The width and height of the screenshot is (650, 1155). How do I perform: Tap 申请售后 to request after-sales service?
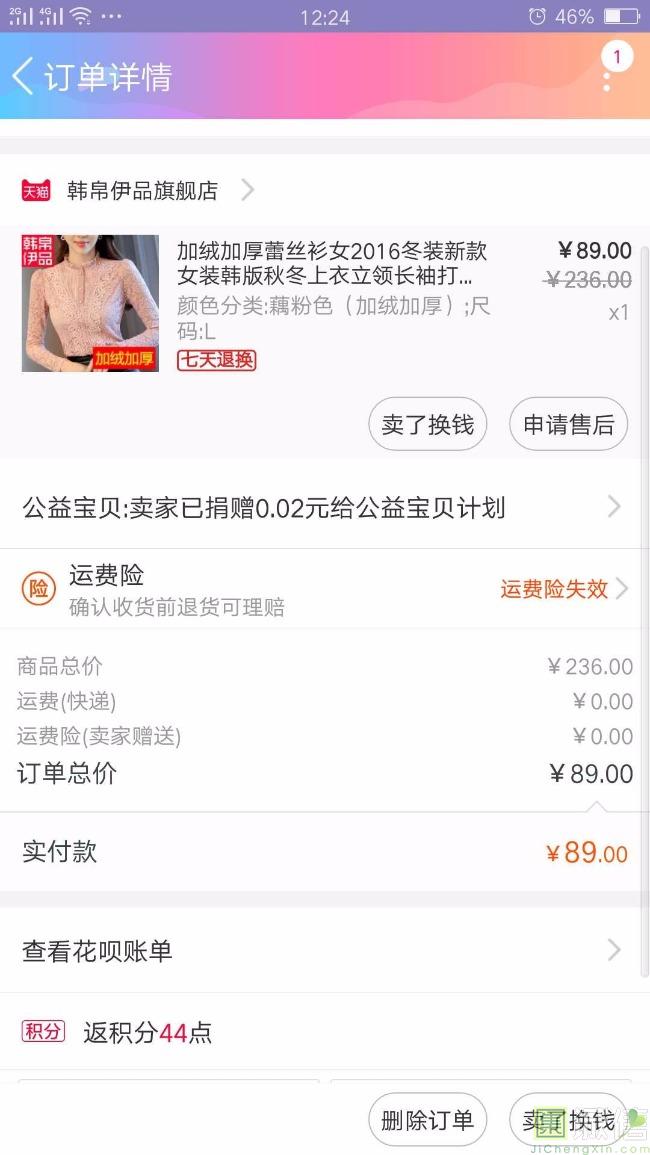point(568,425)
